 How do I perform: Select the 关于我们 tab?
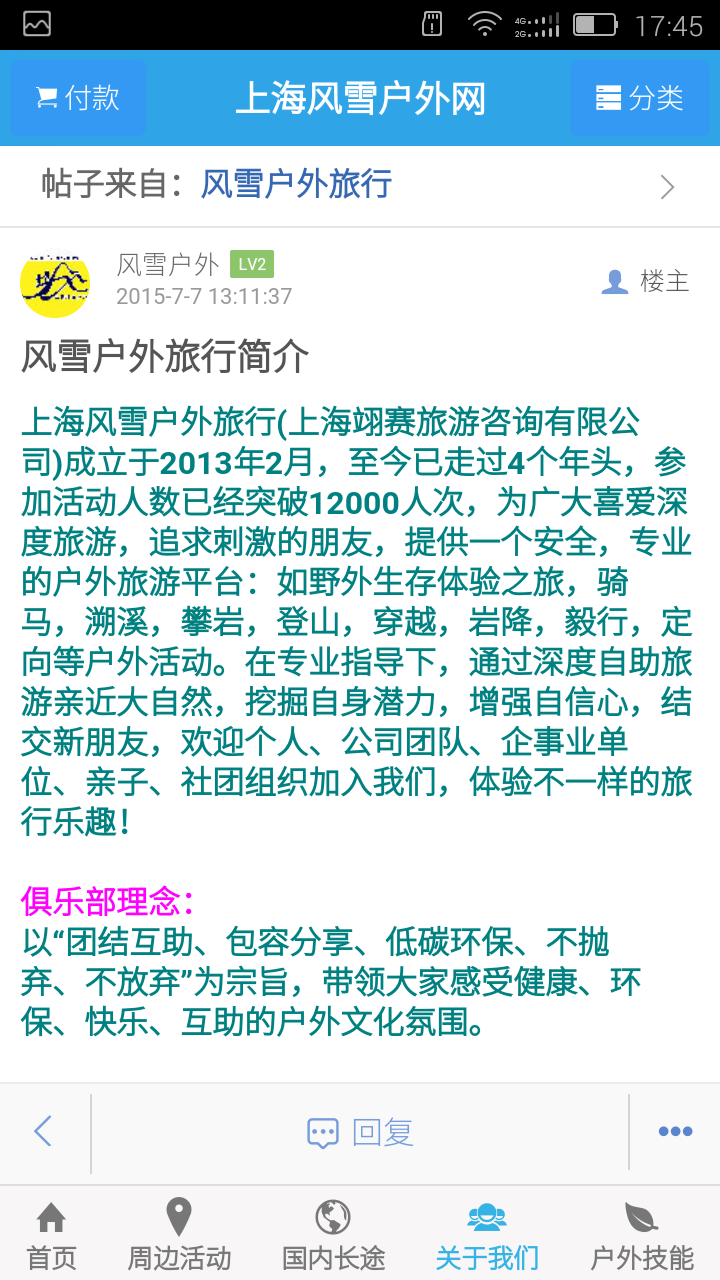click(487, 1236)
